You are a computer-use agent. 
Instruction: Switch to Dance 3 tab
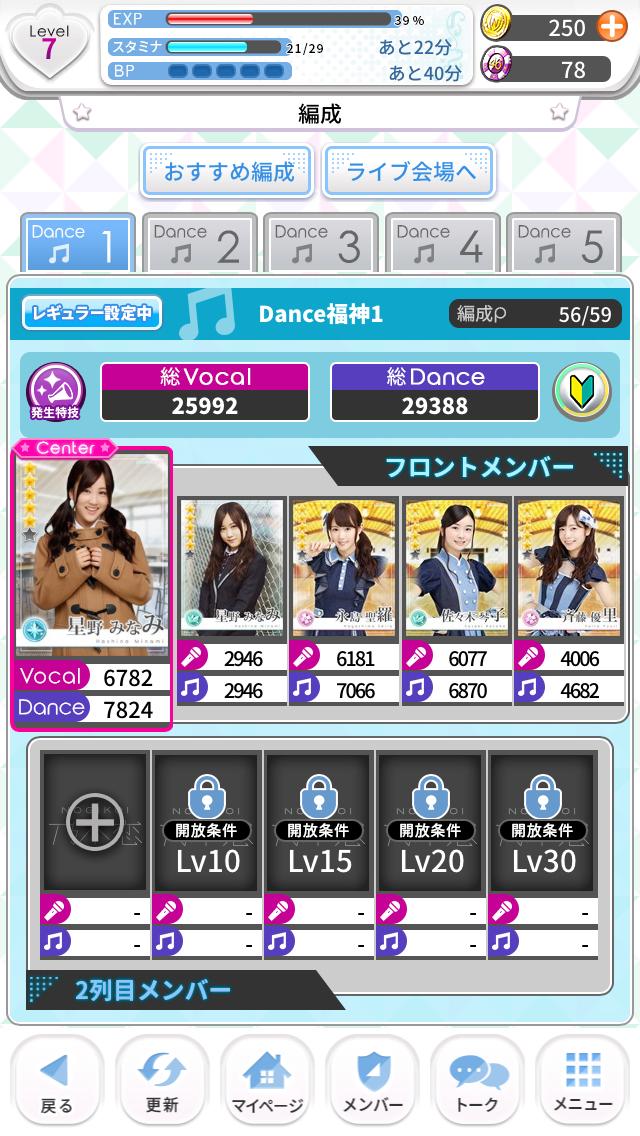tap(320, 243)
